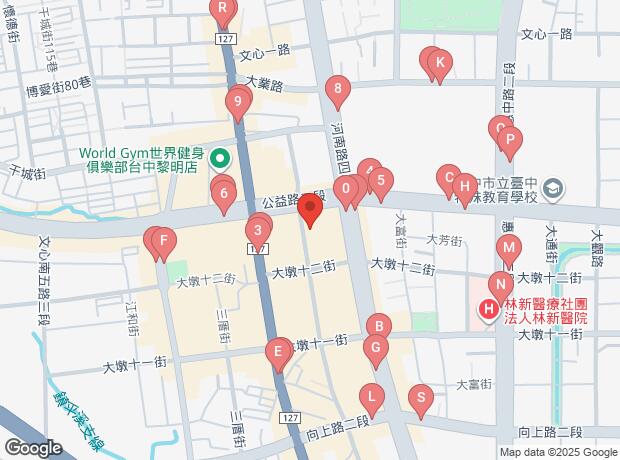Viewport: 620px width, 460px height.
Task: Tap the marker labeled L
Action: tap(371, 397)
